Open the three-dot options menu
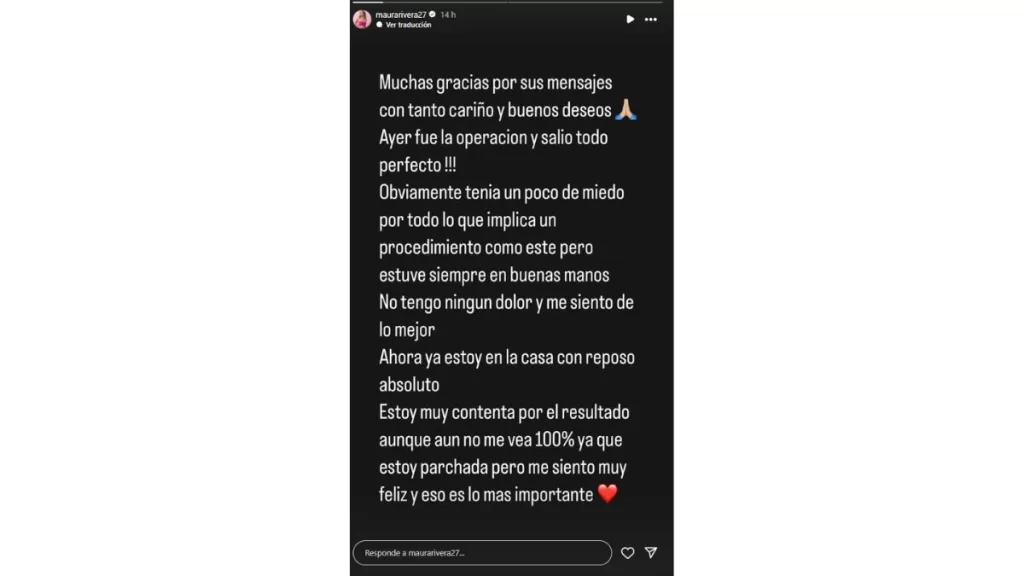The width and height of the screenshot is (1024, 576). [x=651, y=19]
